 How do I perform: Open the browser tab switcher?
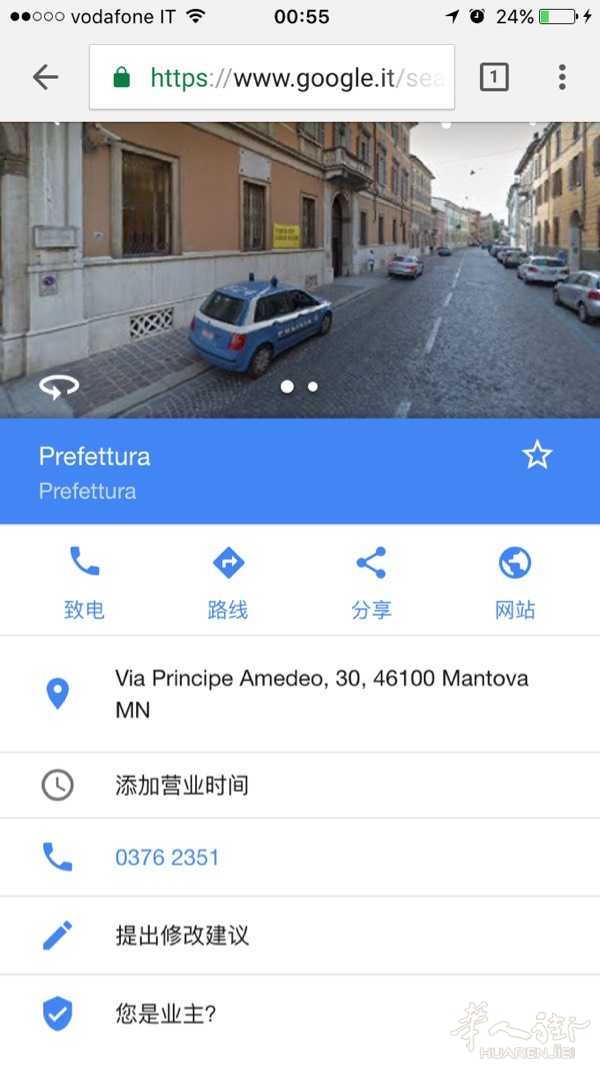[x=494, y=77]
